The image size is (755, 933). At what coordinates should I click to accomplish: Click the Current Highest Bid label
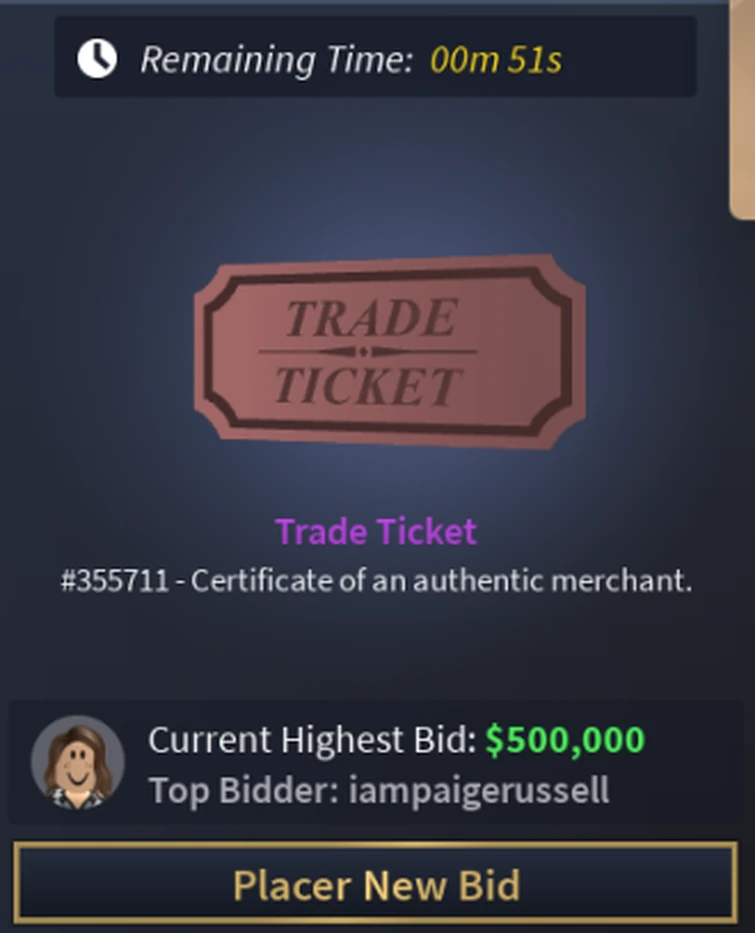pos(310,740)
